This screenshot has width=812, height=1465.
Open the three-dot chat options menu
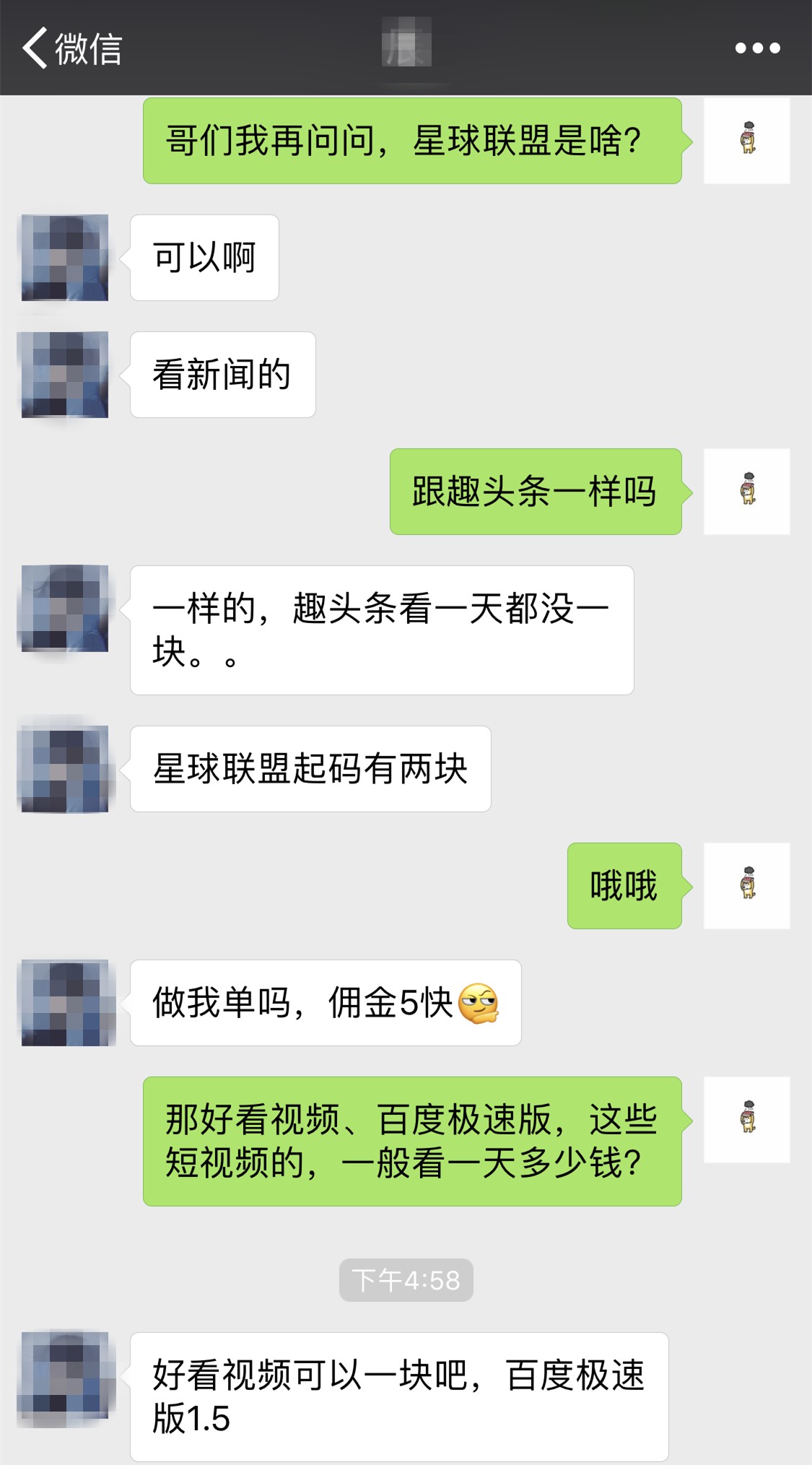(x=754, y=48)
